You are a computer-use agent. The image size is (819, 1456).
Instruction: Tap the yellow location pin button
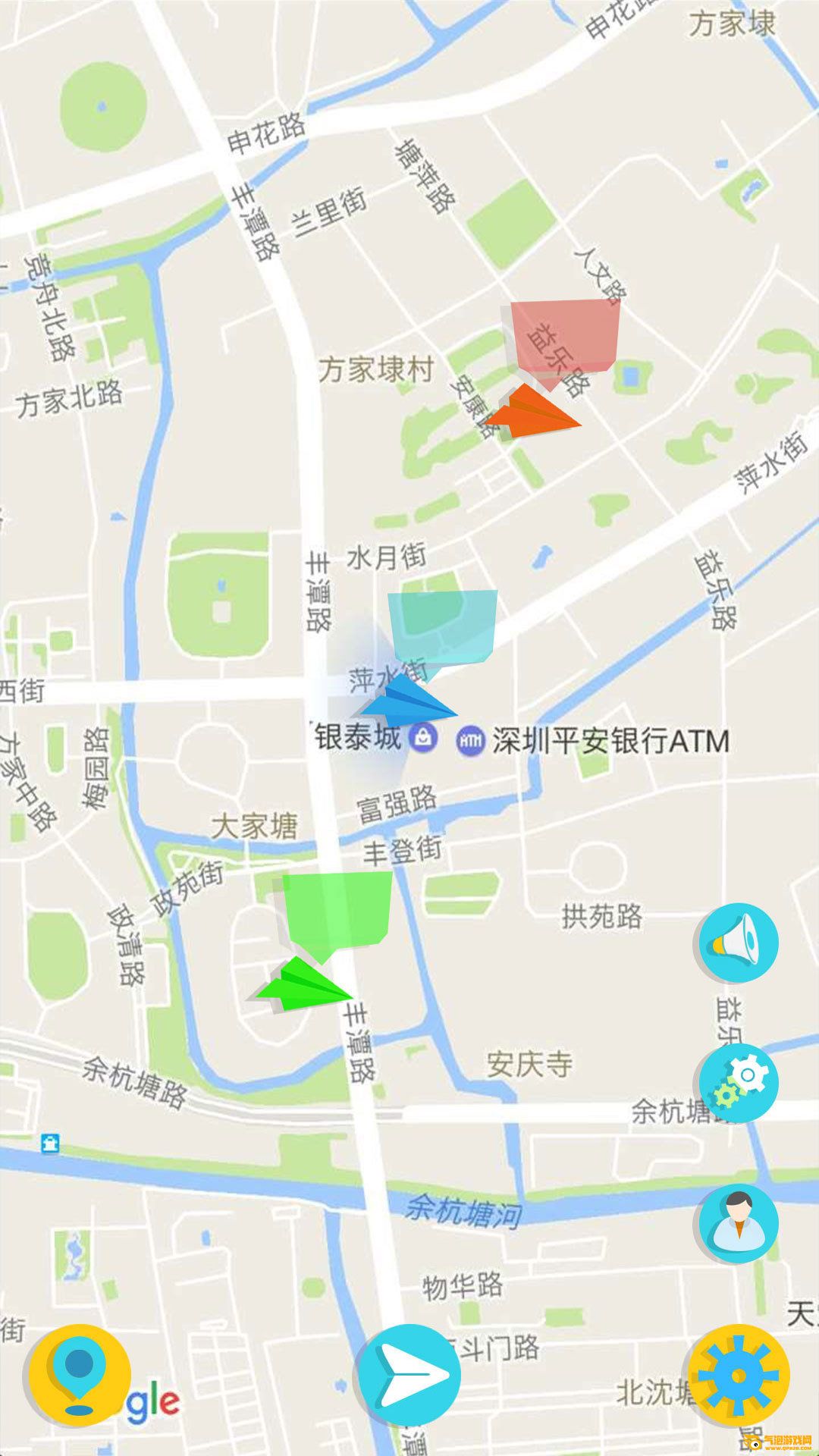(x=79, y=1376)
